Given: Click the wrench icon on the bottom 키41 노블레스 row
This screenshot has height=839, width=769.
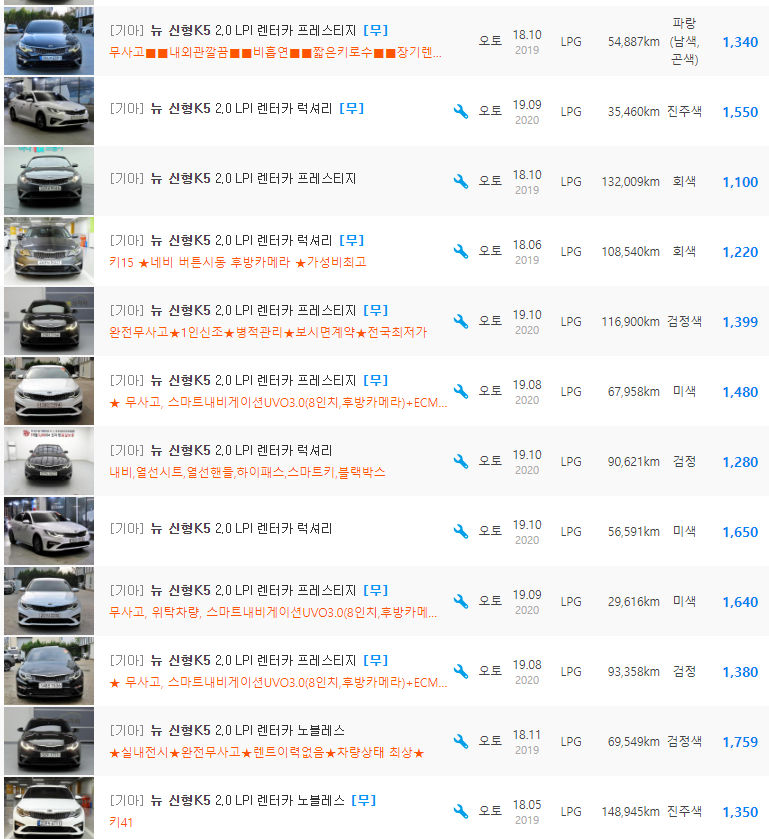Looking at the screenshot, I should point(461,811).
